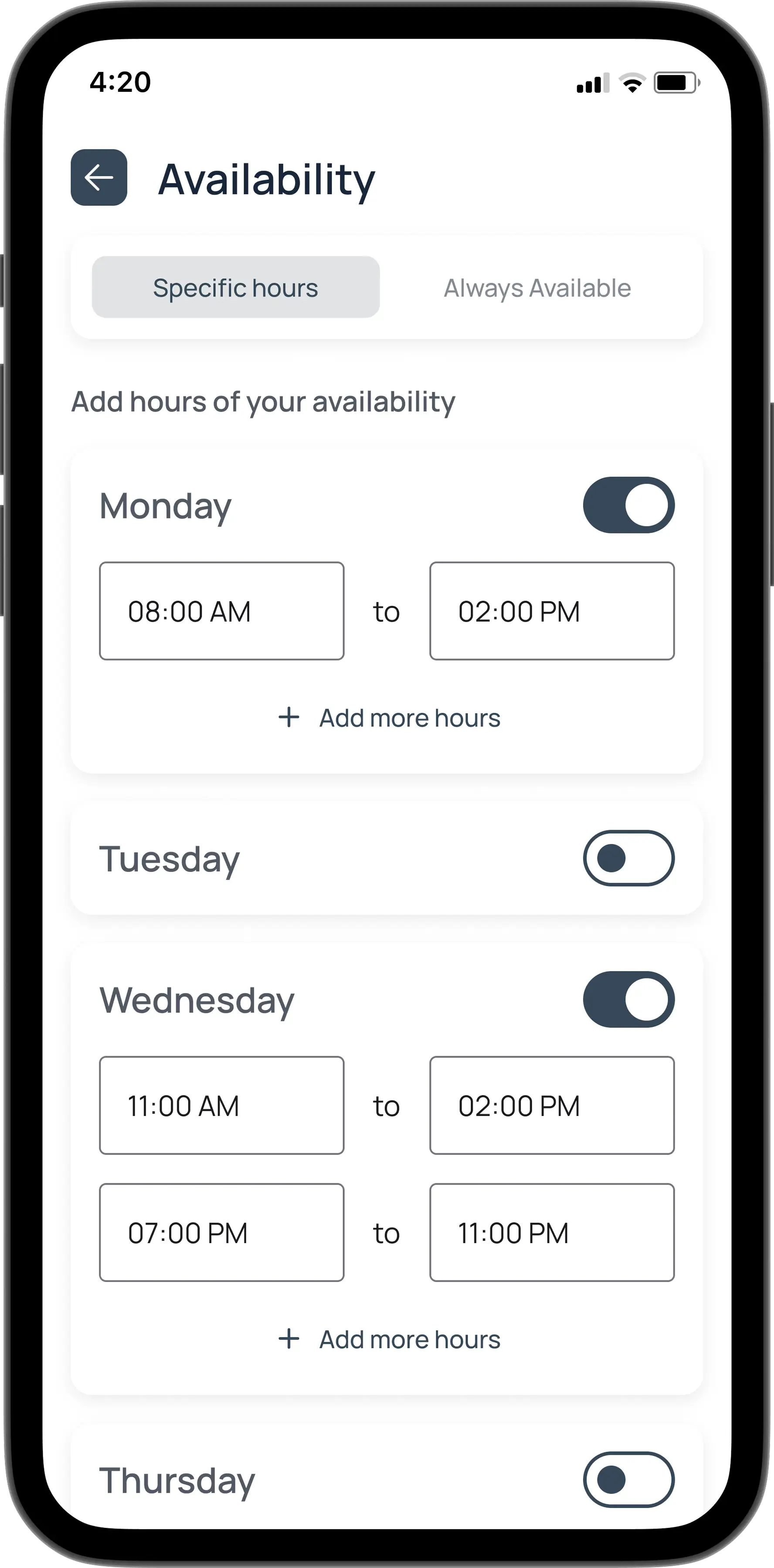774x1568 pixels.
Task: Add more hours for Monday
Action: coord(390,718)
